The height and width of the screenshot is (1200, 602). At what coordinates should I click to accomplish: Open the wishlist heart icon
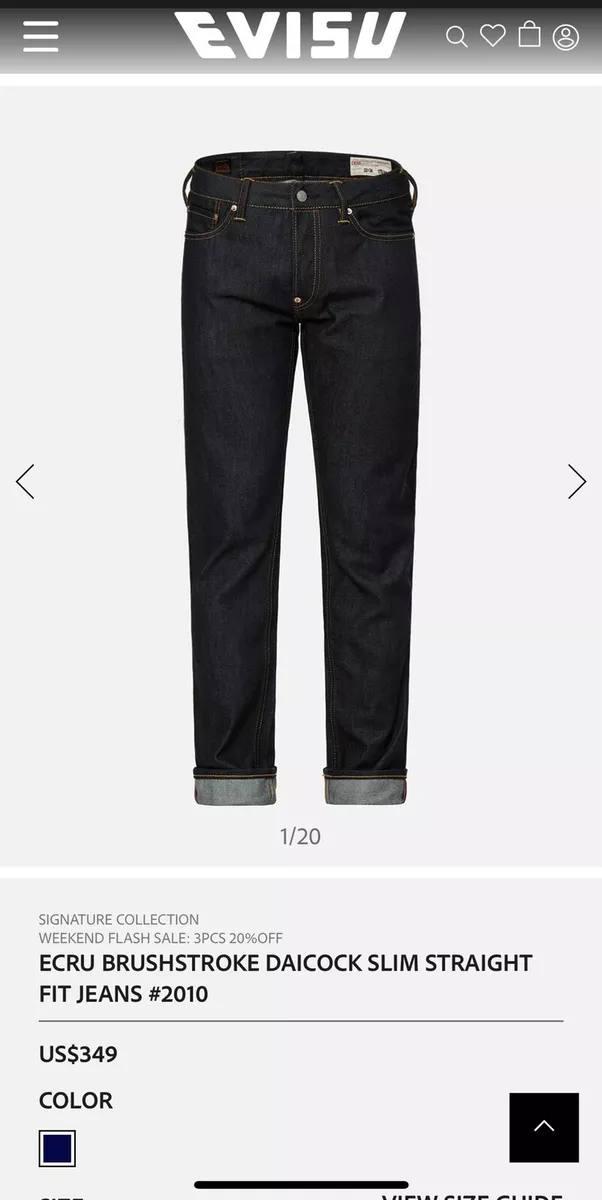pyautogui.click(x=493, y=36)
